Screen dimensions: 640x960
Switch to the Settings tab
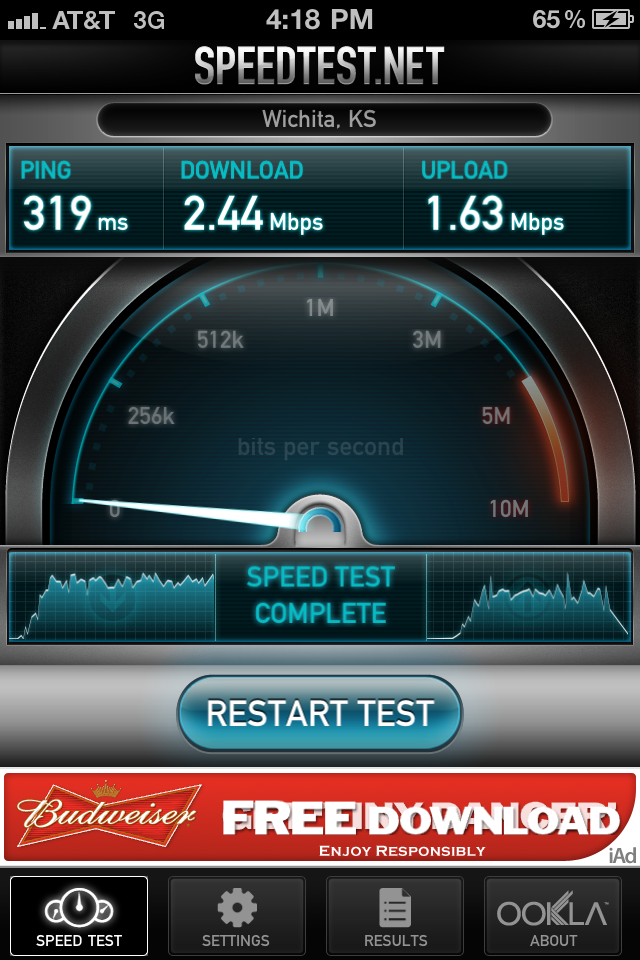point(236,916)
